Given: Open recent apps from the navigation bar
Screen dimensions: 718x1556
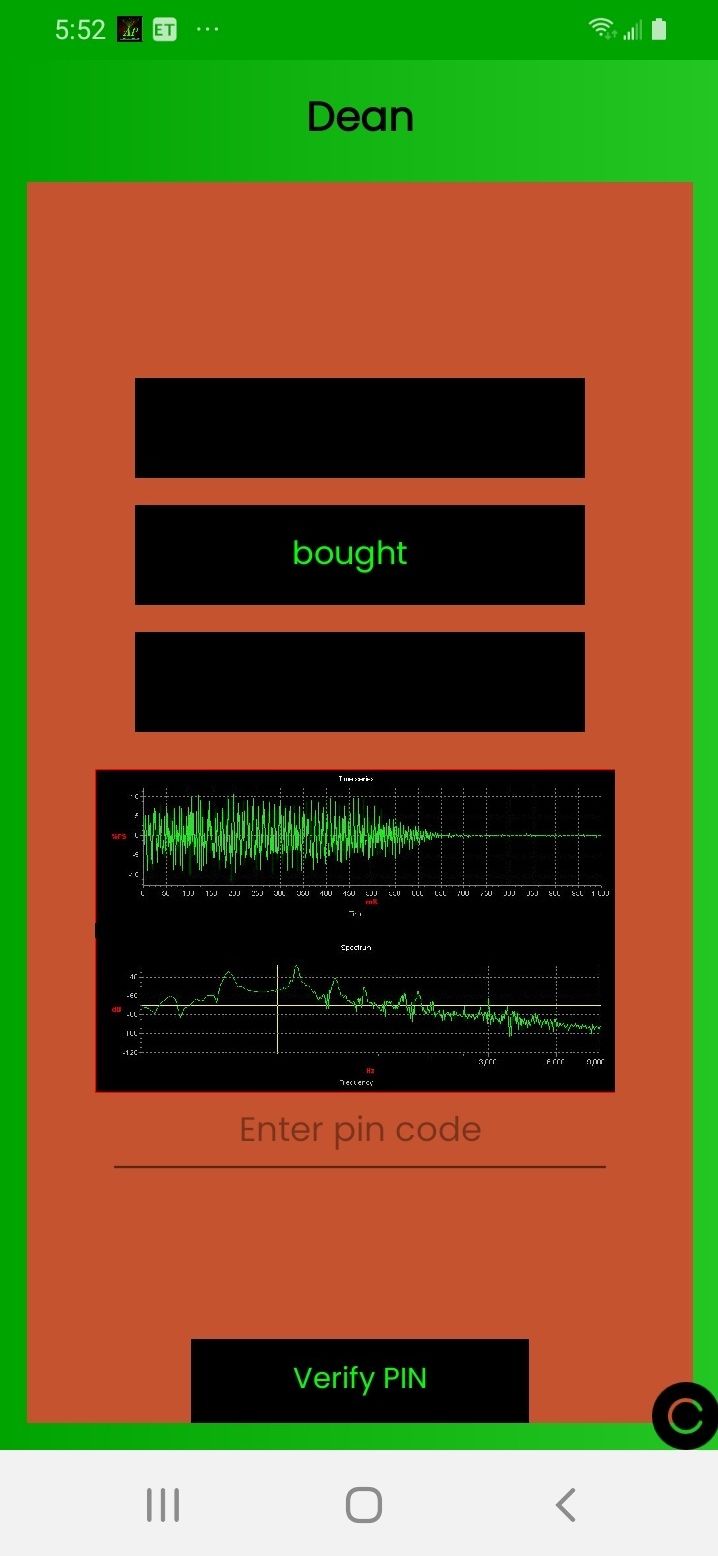Looking at the screenshot, I should tap(163, 1504).
